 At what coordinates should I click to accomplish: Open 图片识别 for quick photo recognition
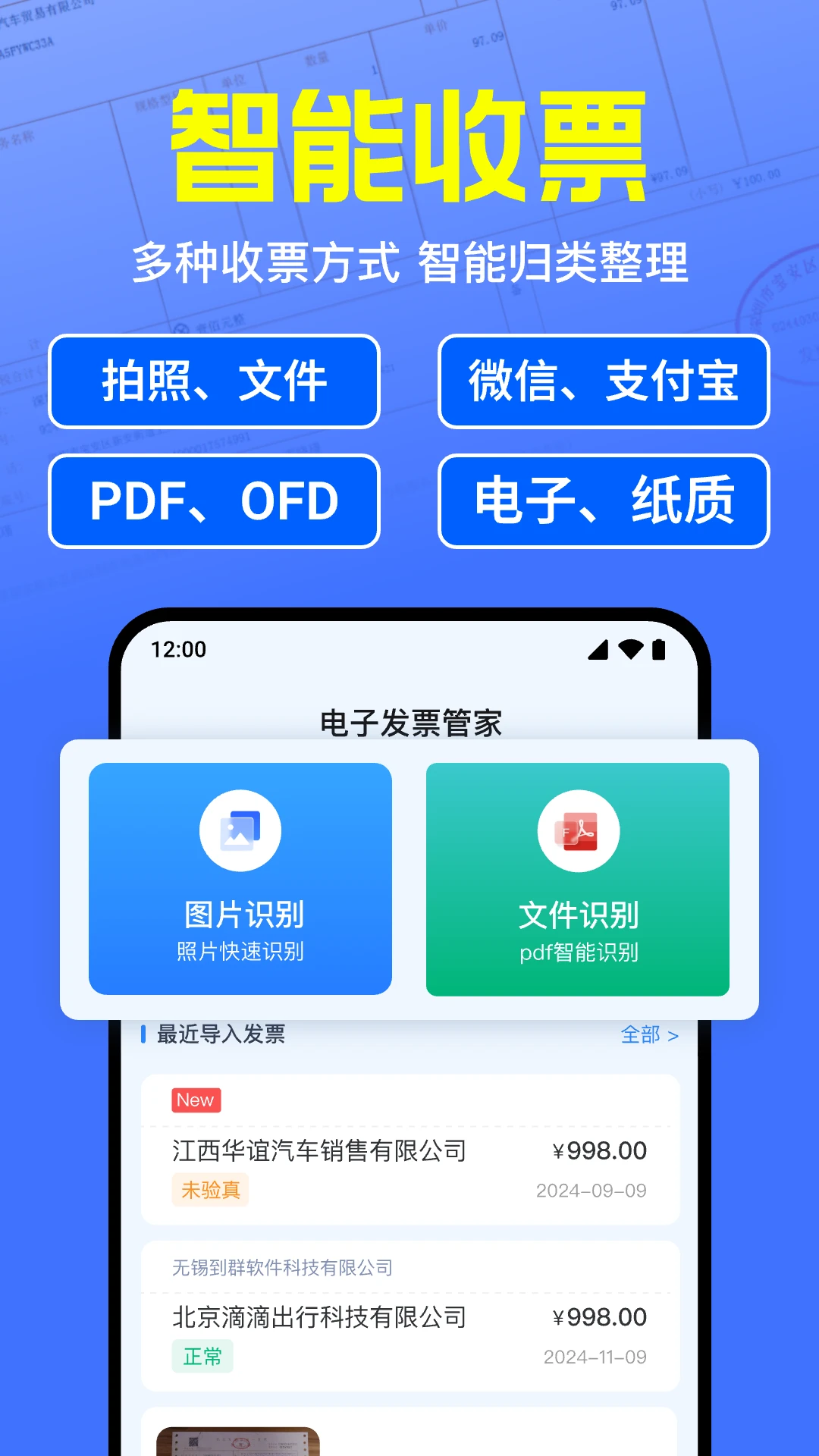(x=240, y=880)
